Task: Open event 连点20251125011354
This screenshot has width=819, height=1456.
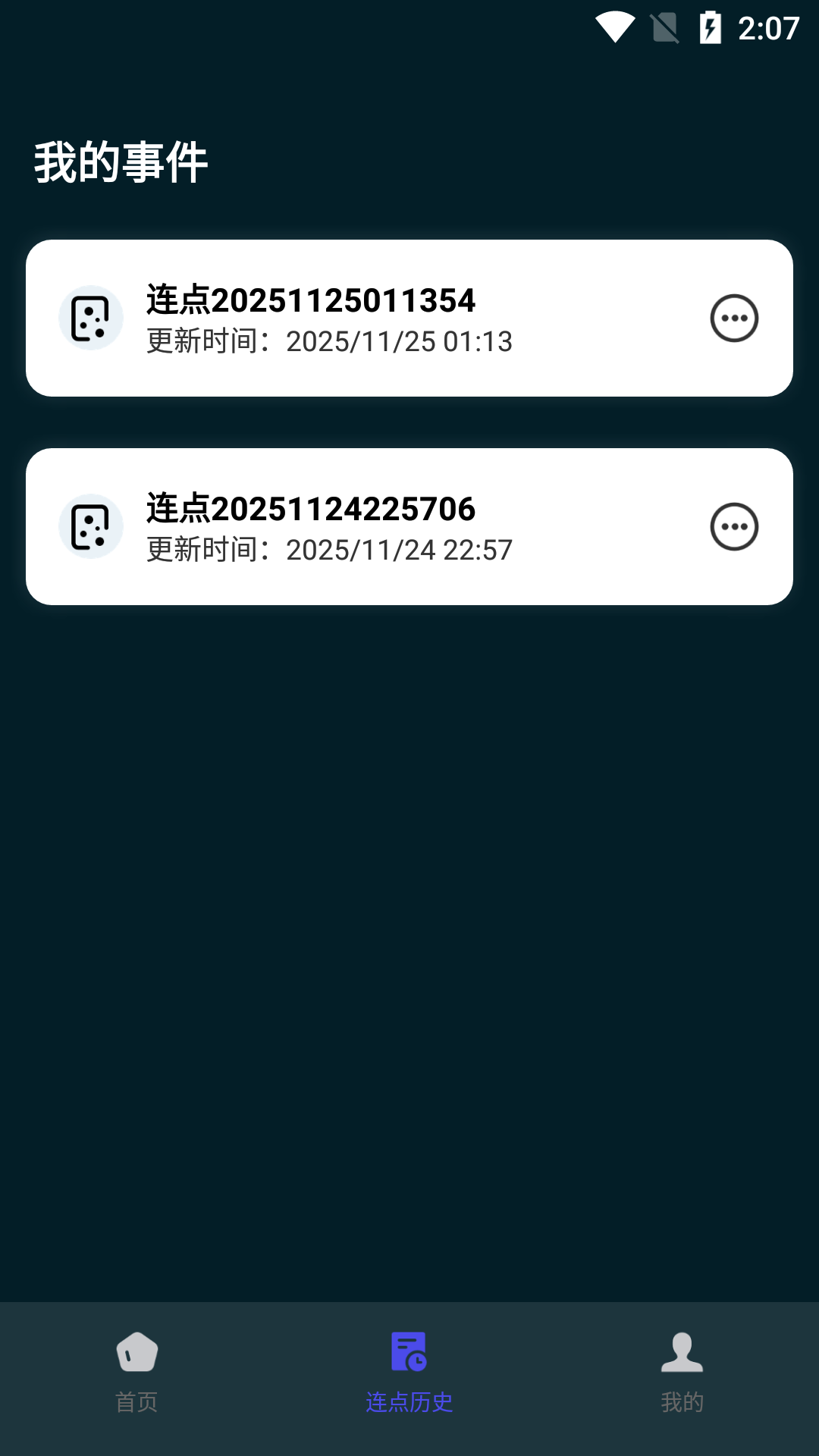Action: 364,318
